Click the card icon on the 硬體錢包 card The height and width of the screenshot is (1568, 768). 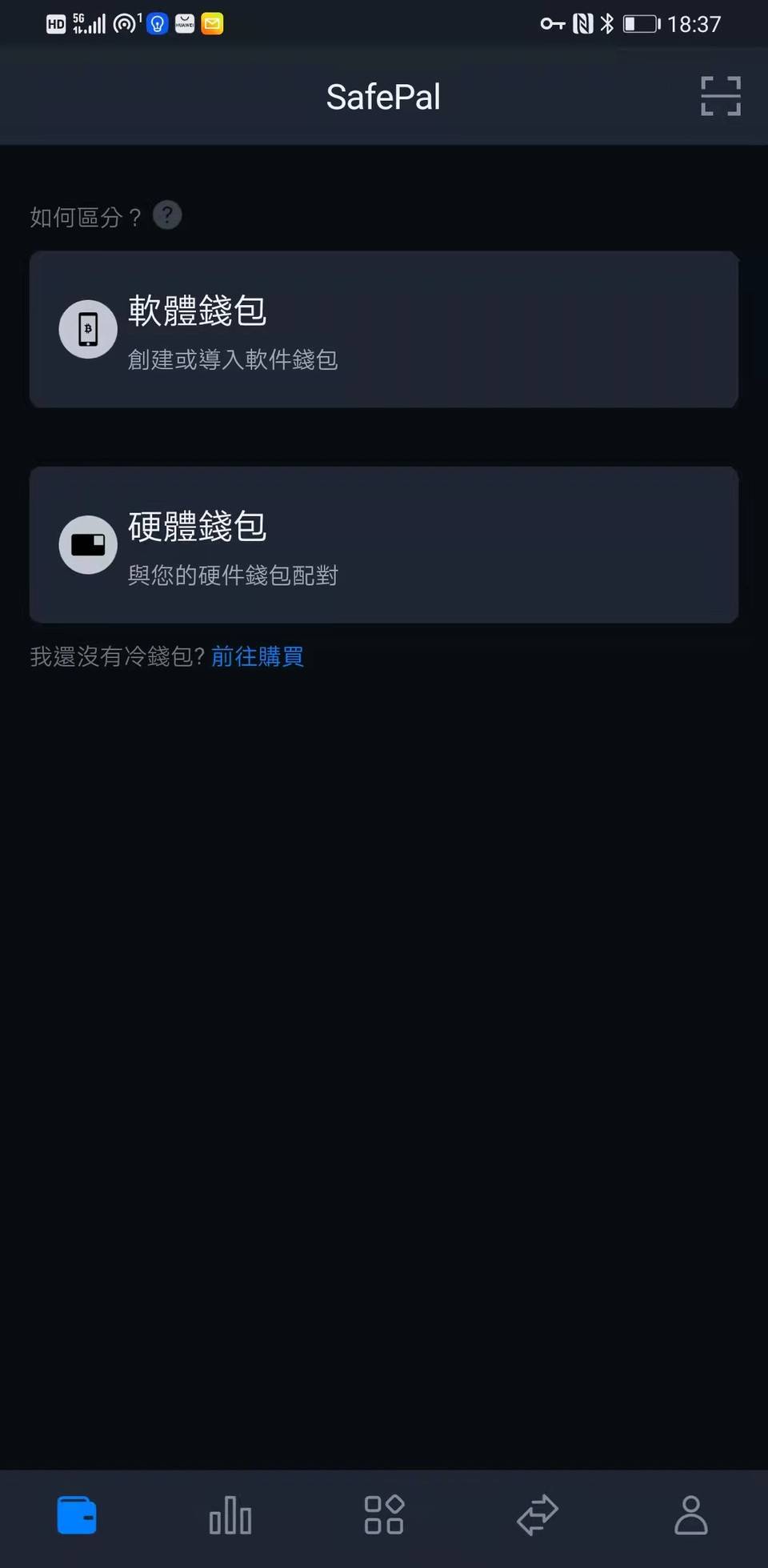coord(87,544)
